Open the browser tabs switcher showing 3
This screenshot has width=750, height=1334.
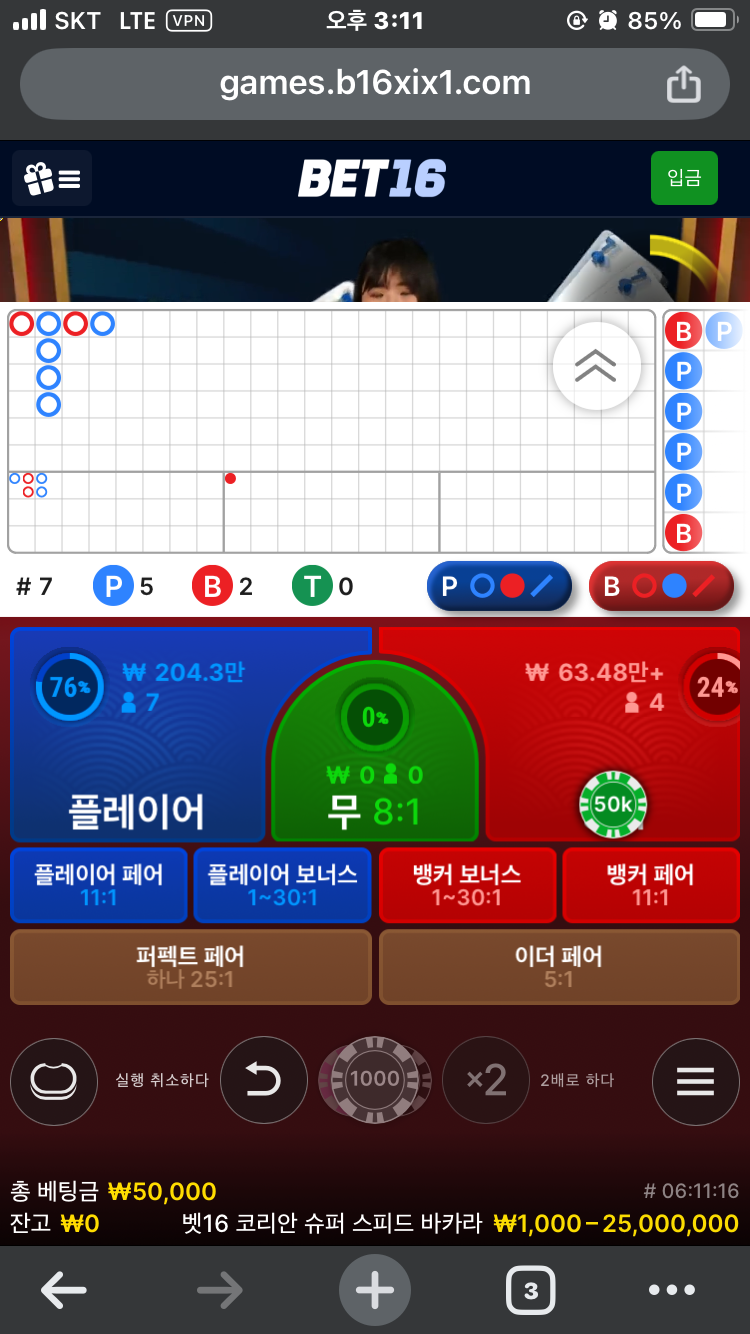pos(530,1291)
